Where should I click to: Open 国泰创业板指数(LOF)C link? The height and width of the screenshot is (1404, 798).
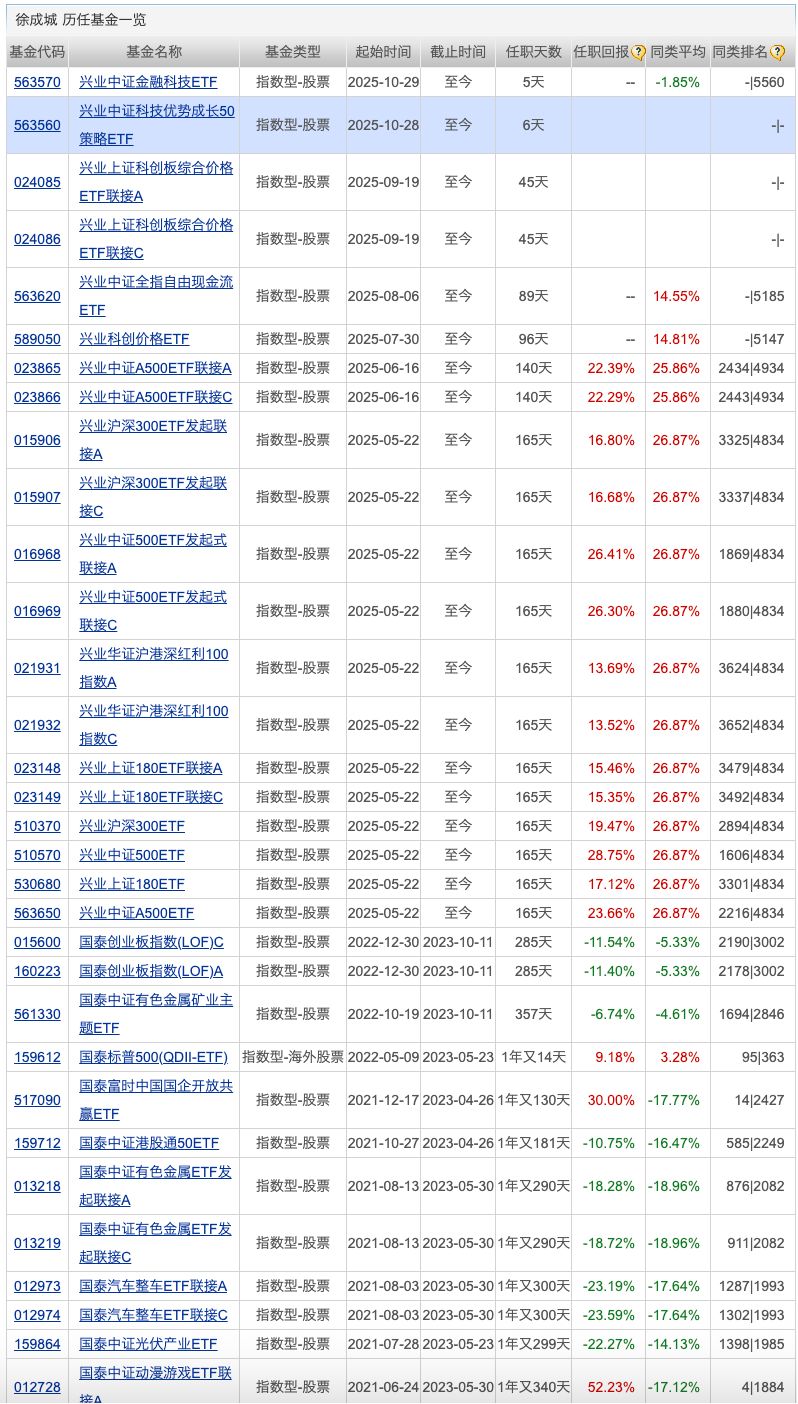point(151,942)
